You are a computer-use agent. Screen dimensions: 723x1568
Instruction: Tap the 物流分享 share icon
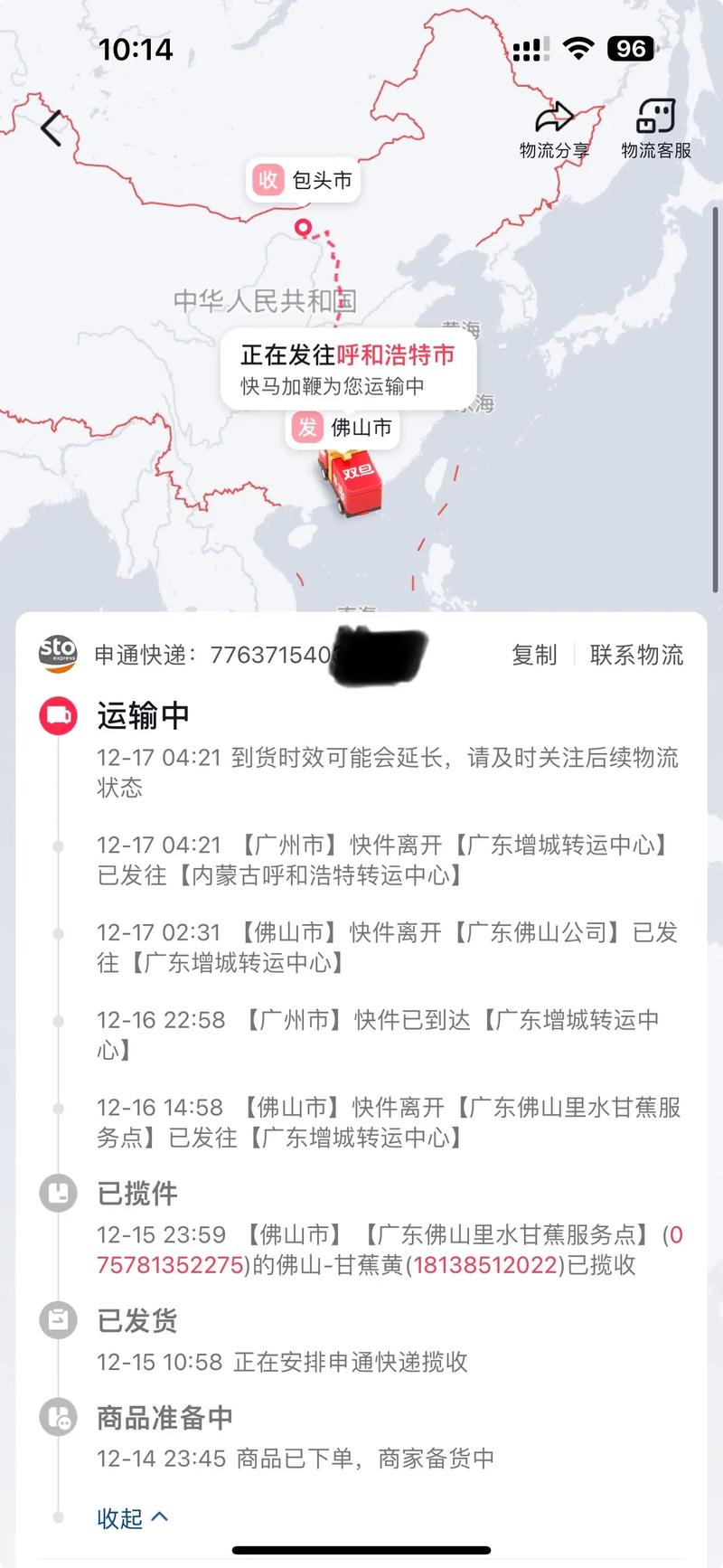[553, 118]
